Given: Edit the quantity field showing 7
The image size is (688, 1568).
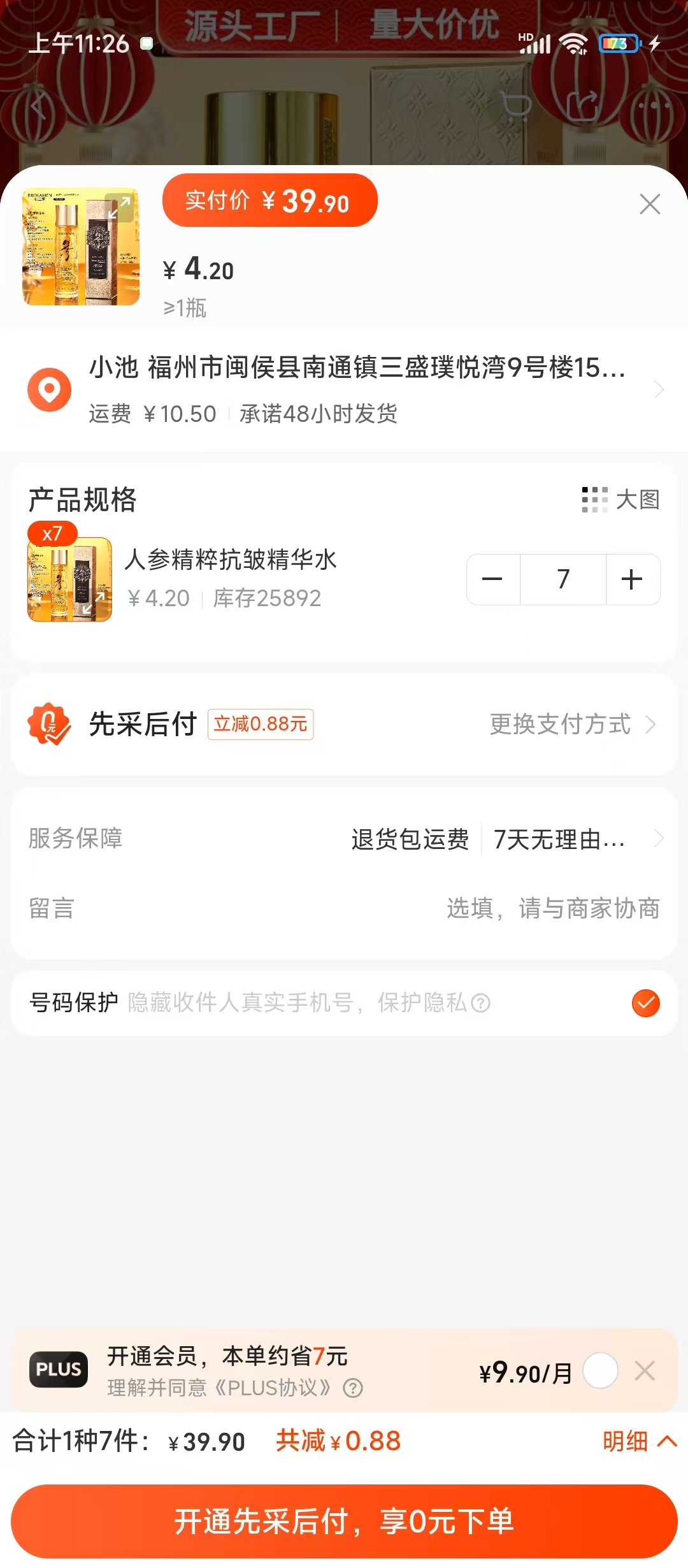Looking at the screenshot, I should pyautogui.click(x=563, y=579).
